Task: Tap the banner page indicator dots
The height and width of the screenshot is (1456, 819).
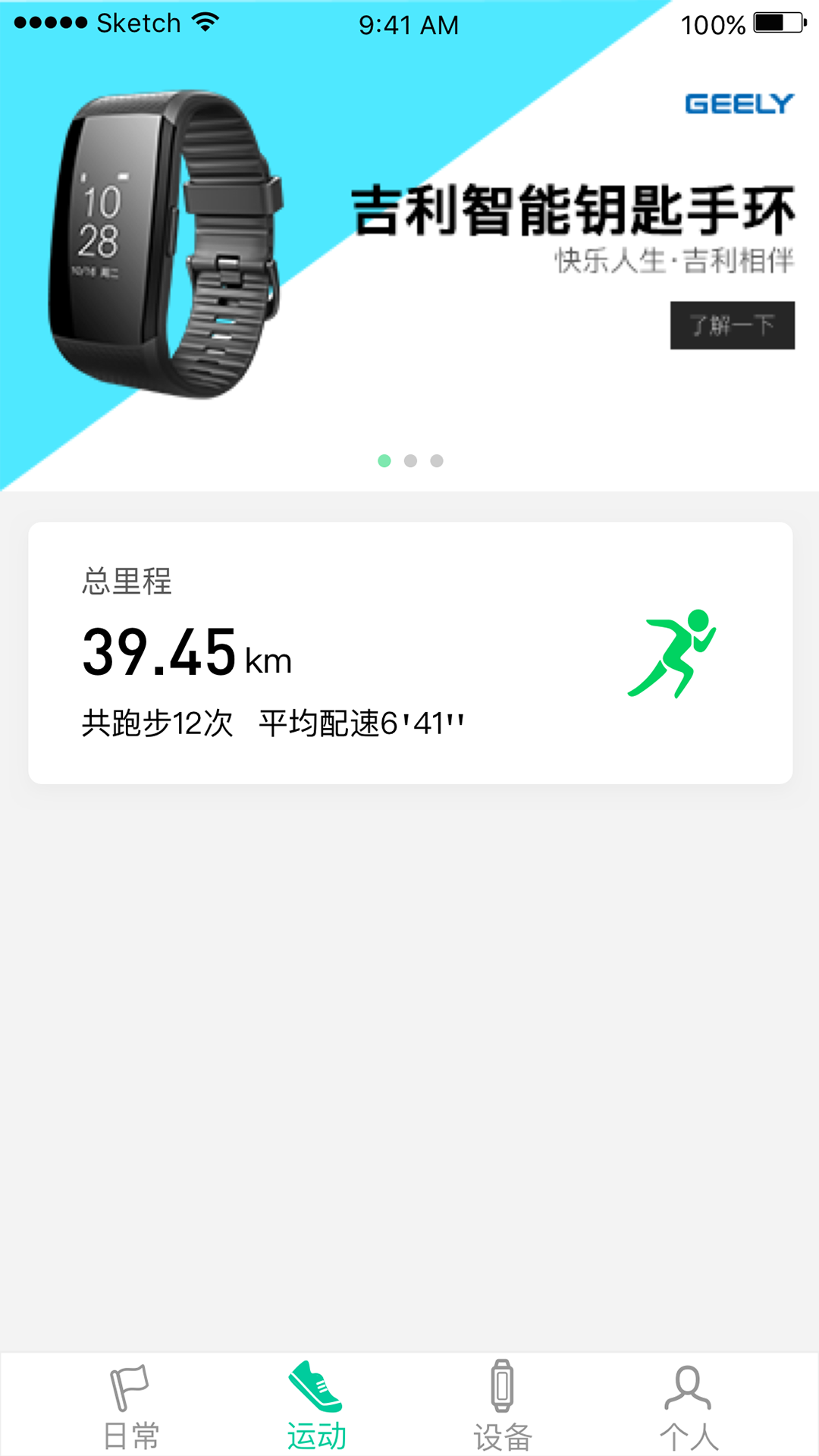Action: pyautogui.click(x=410, y=461)
